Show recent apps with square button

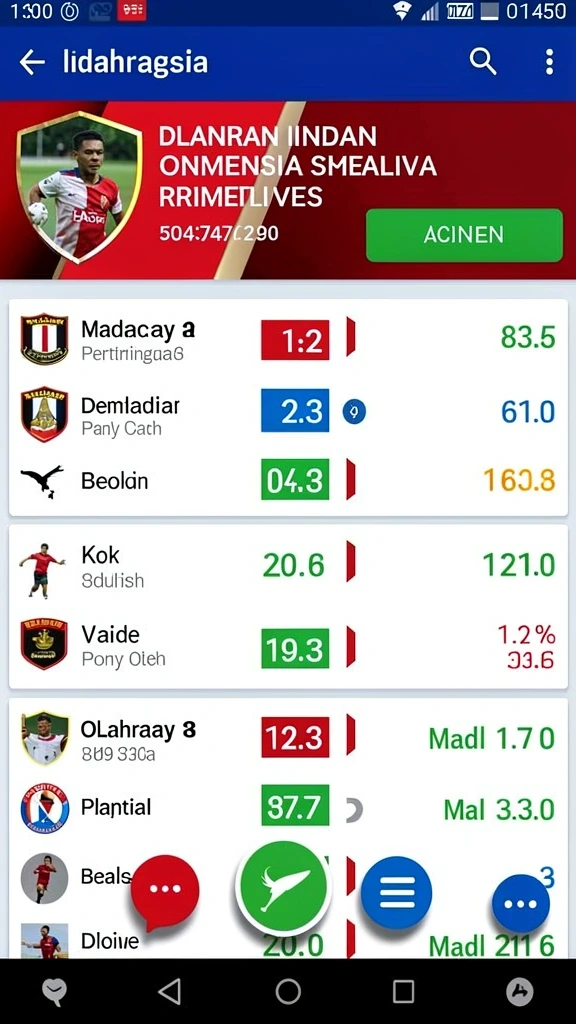tap(403, 991)
